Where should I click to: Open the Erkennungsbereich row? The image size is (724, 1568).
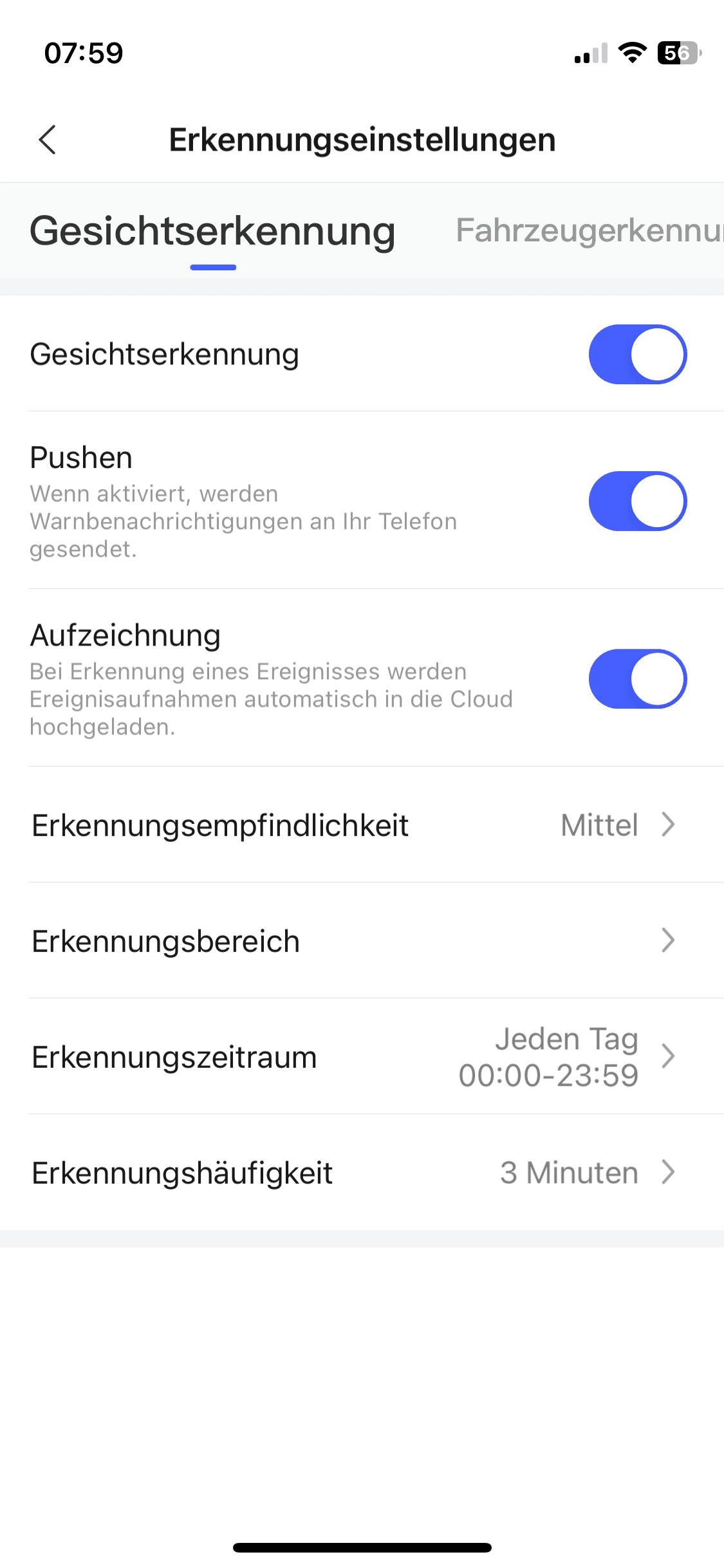pos(362,941)
